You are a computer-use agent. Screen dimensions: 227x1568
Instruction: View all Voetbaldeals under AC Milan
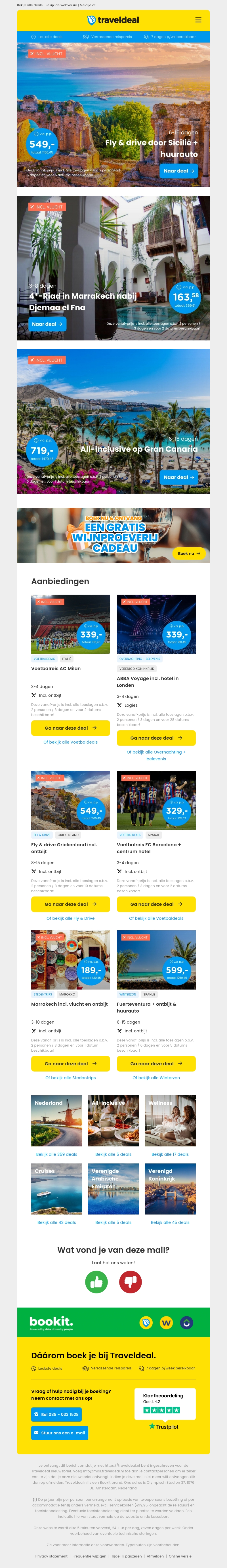[x=71, y=742]
